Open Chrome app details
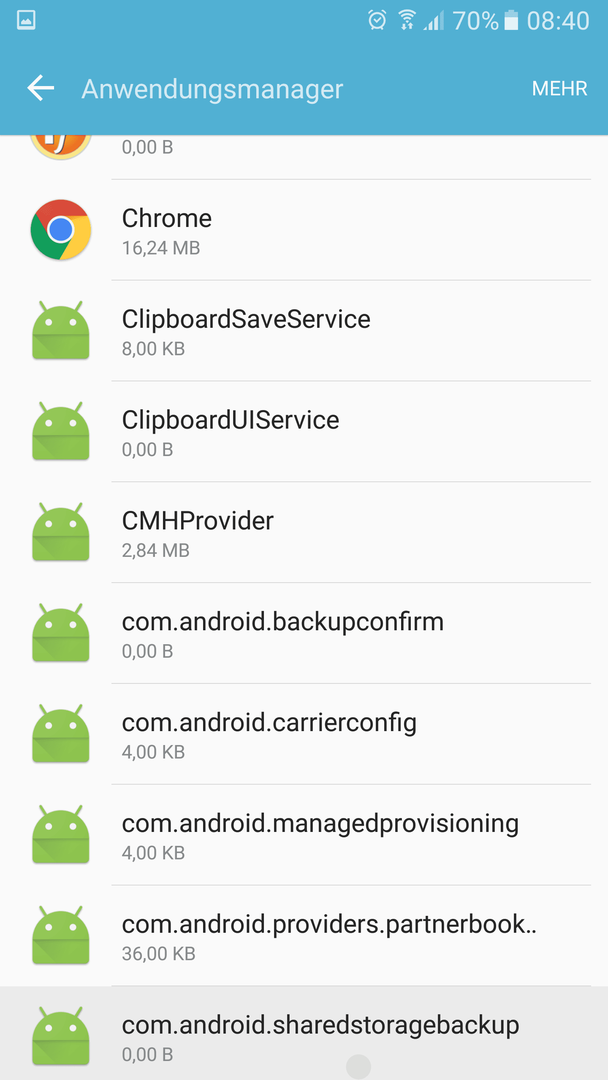The width and height of the screenshot is (608, 1080). point(304,230)
